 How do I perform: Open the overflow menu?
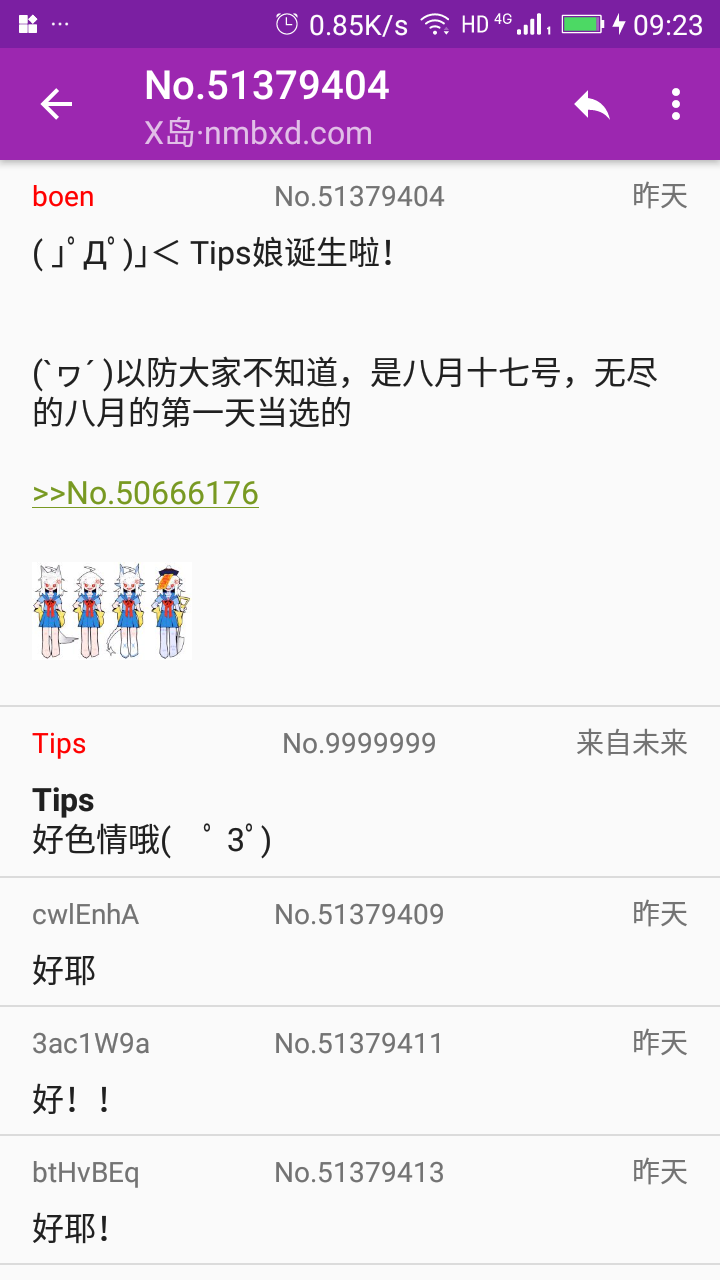pyautogui.click(x=676, y=105)
